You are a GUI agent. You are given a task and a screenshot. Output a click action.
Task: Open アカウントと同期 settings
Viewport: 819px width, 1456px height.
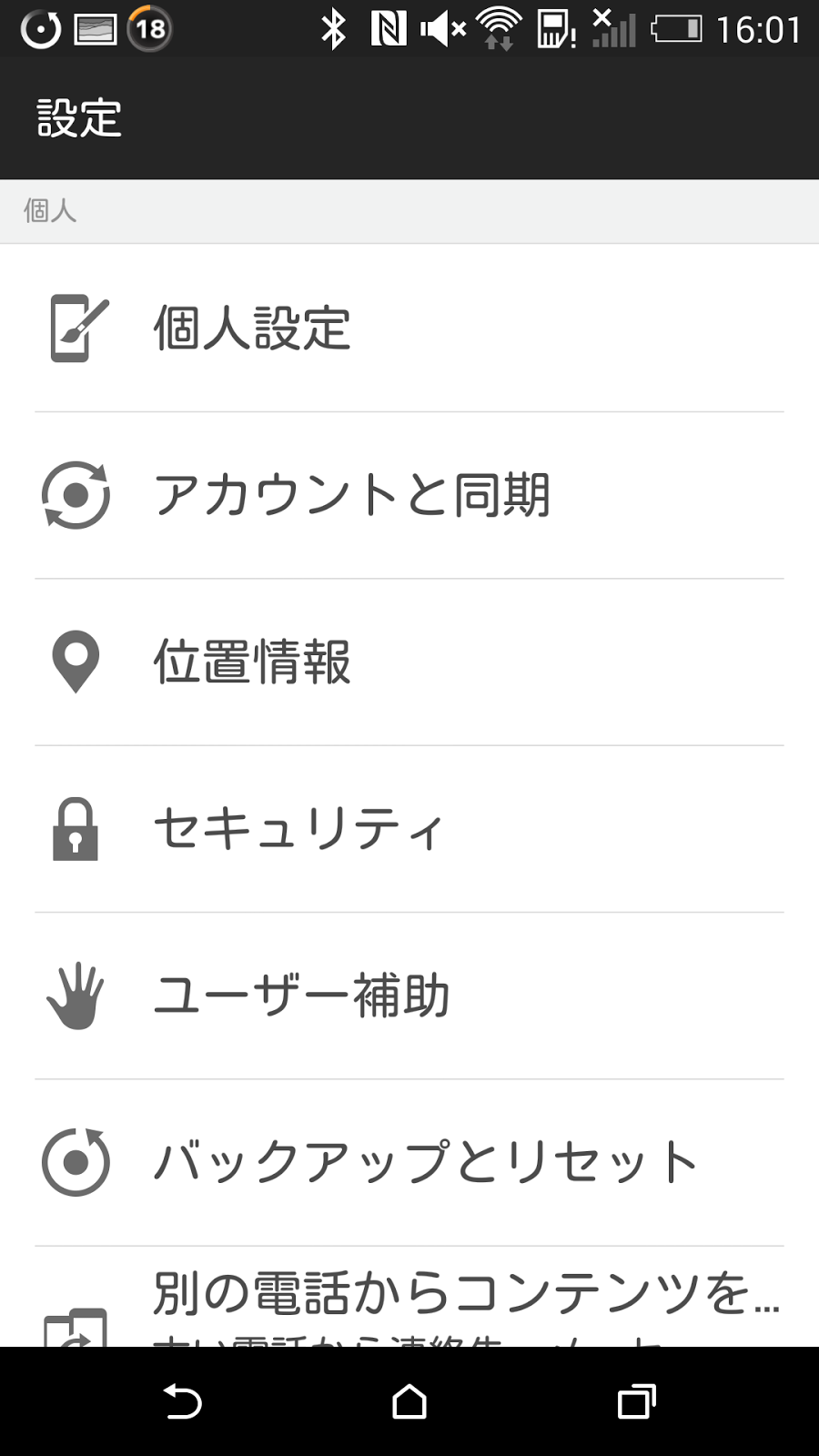tap(409, 496)
